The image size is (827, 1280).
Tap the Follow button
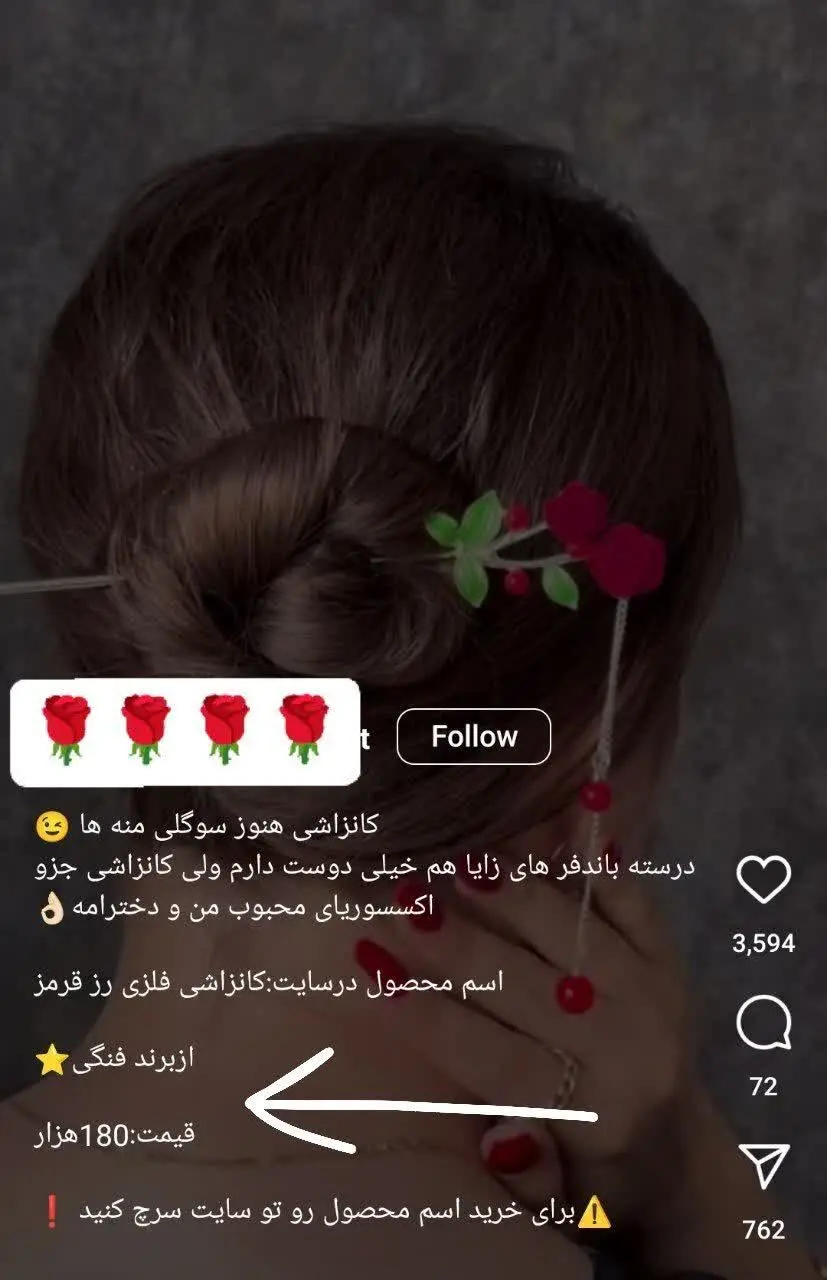[x=475, y=736]
